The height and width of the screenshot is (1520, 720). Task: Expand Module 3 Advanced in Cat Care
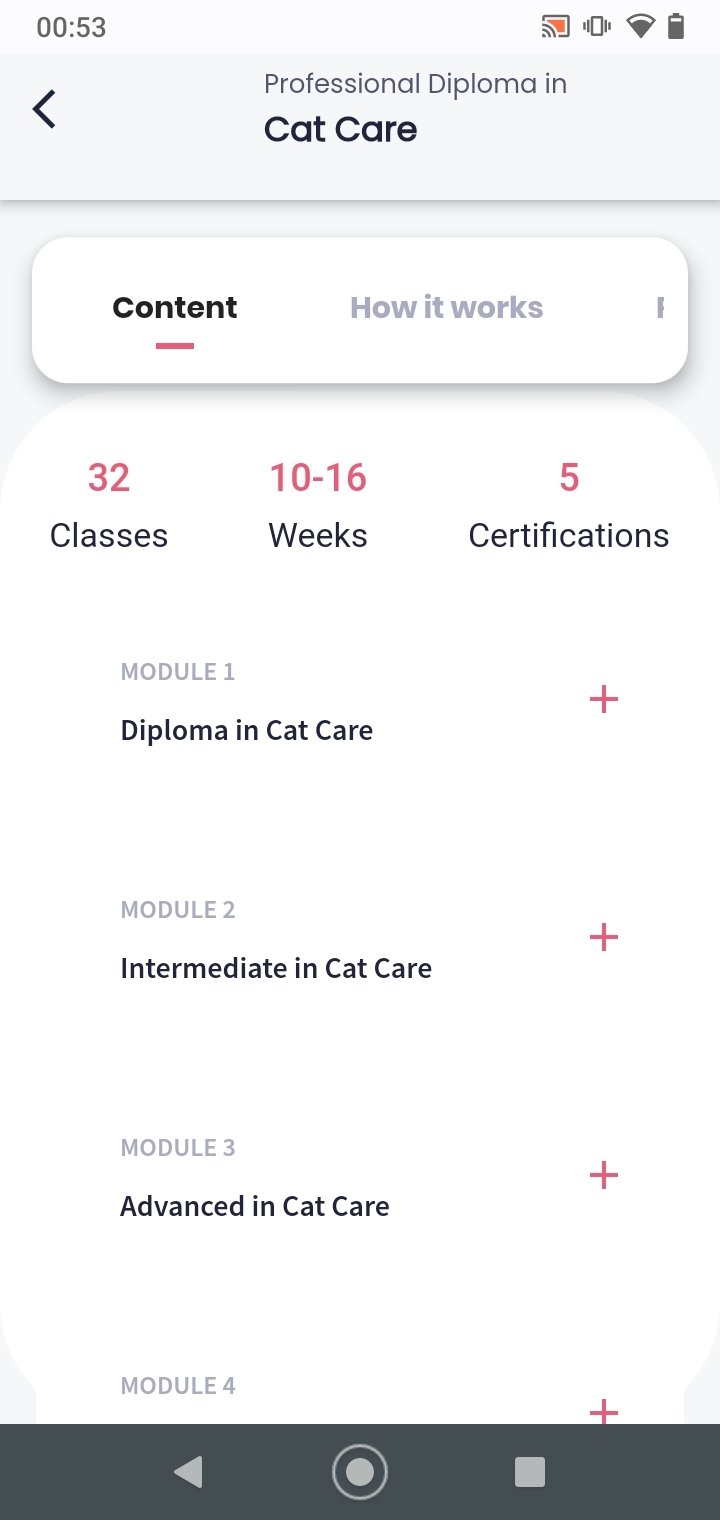click(604, 1175)
